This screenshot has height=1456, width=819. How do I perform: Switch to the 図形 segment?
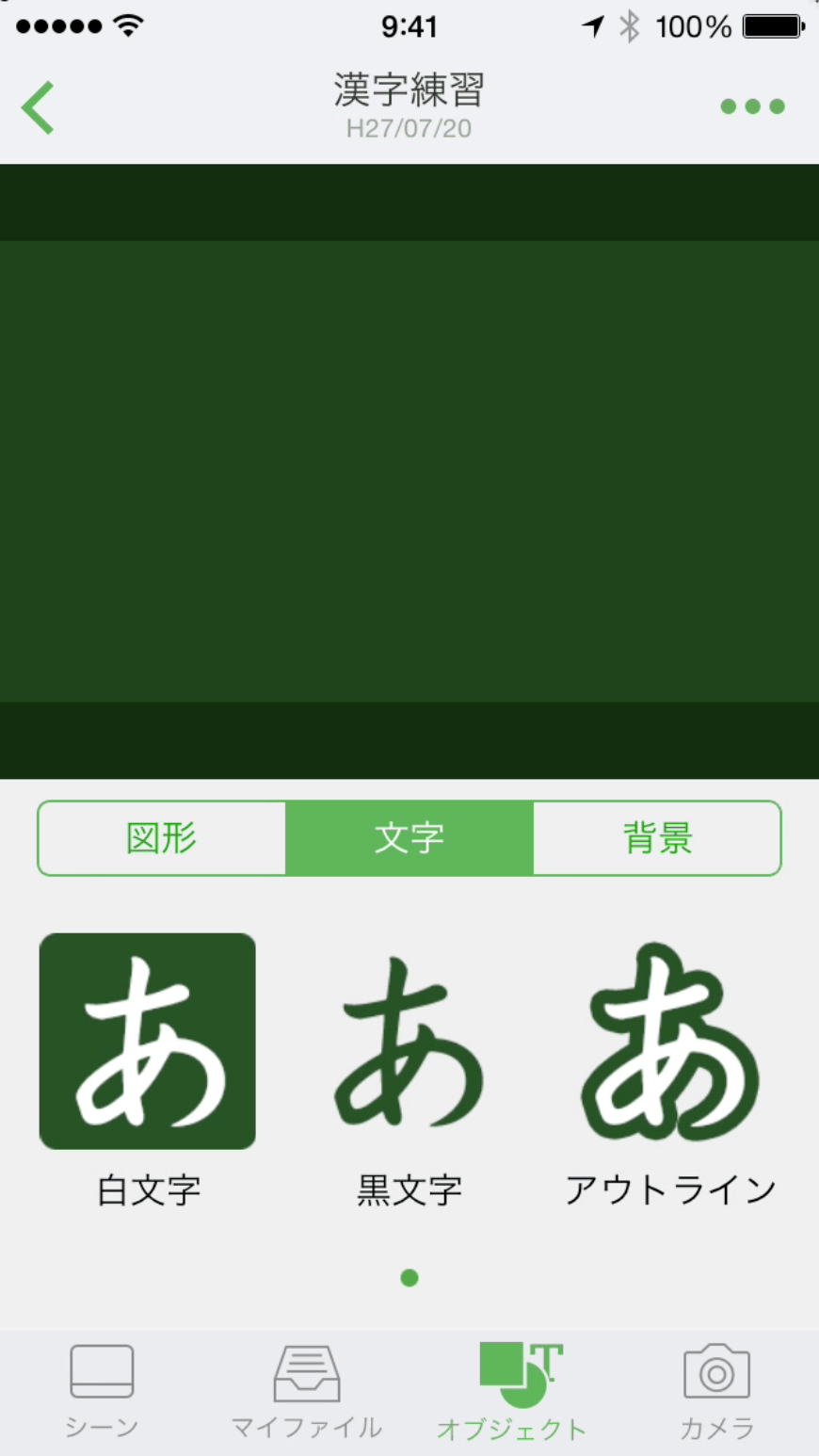tap(162, 838)
